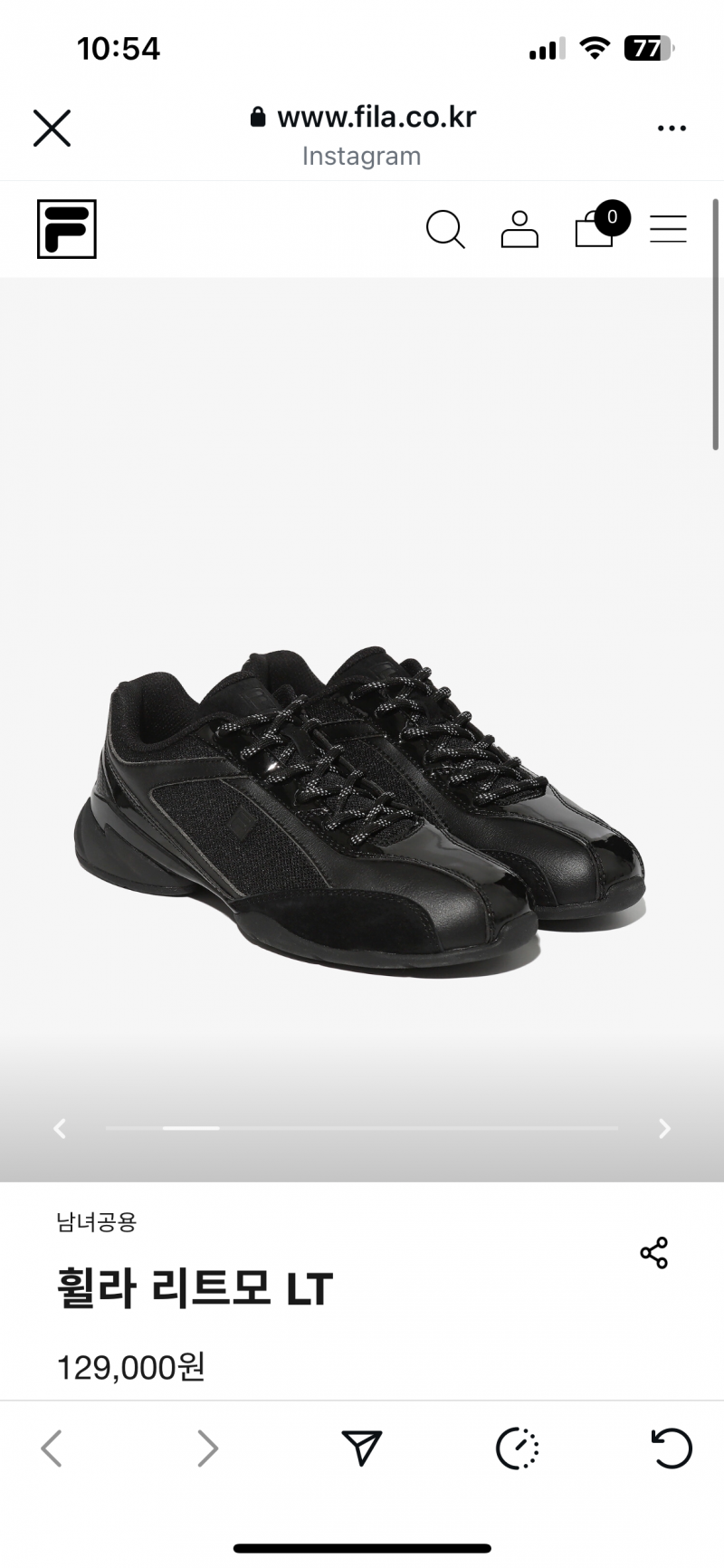
Task: Close the in-app browser
Action: click(52, 128)
